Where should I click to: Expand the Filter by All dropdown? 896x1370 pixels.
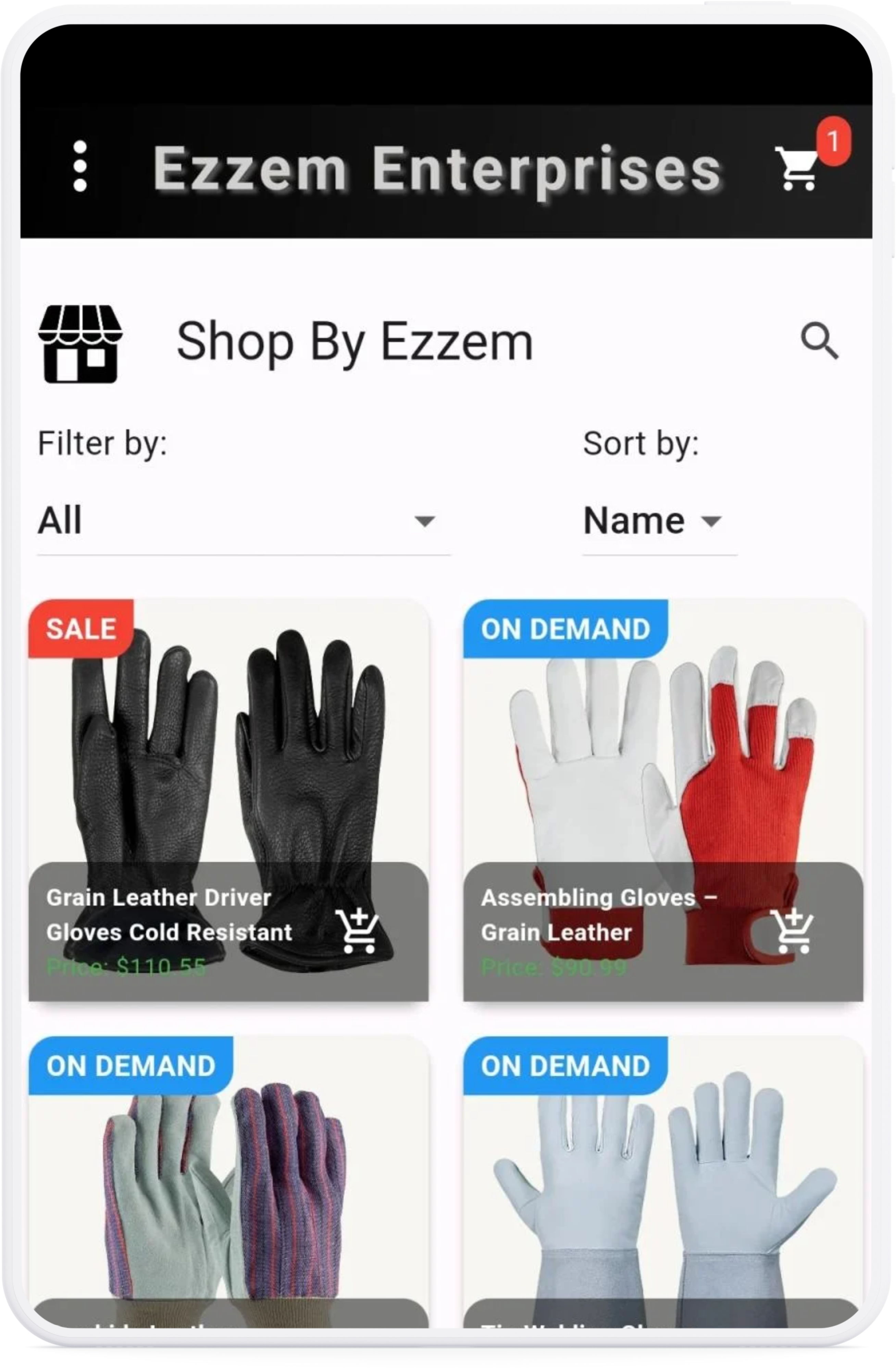[243, 521]
